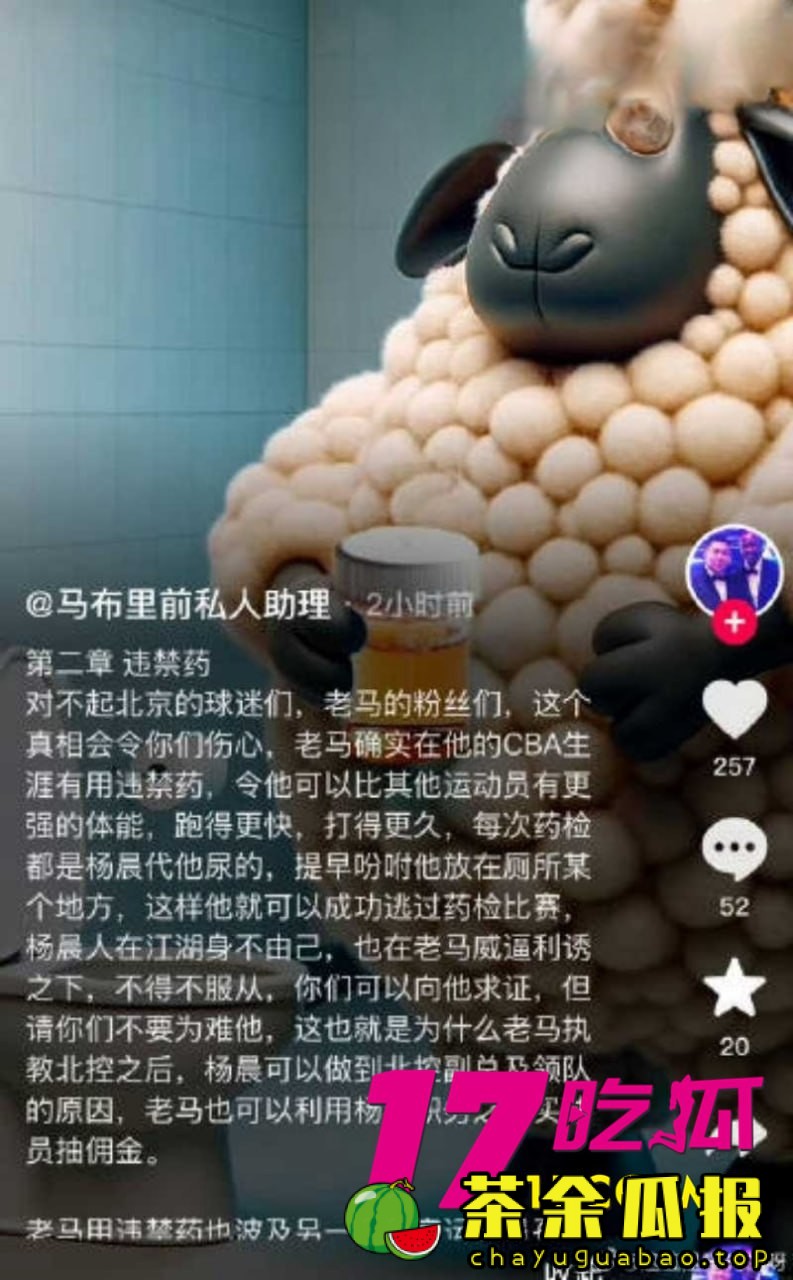Add this video to favorites
793x1280 pixels.
pyautogui.click(x=734, y=988)
